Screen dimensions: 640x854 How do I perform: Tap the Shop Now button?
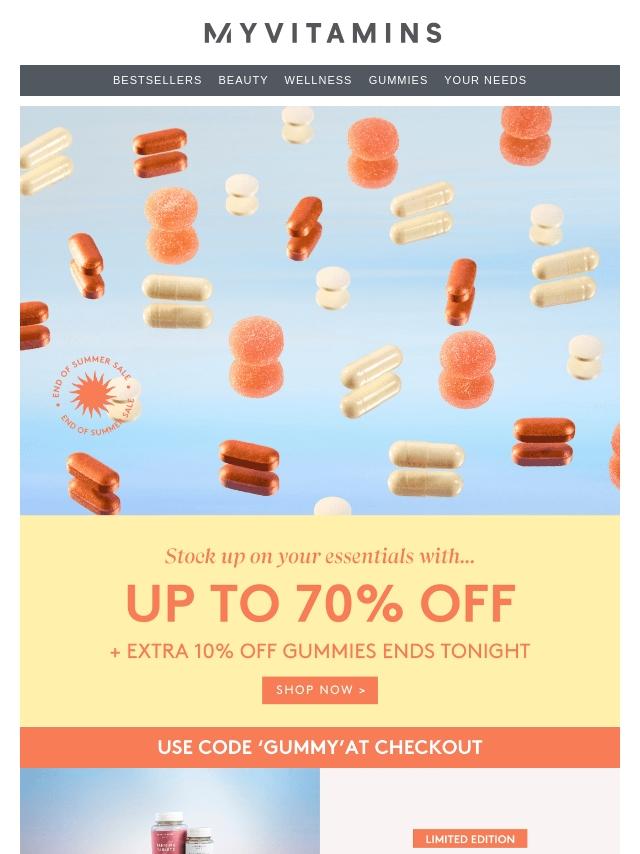(320, 690)
